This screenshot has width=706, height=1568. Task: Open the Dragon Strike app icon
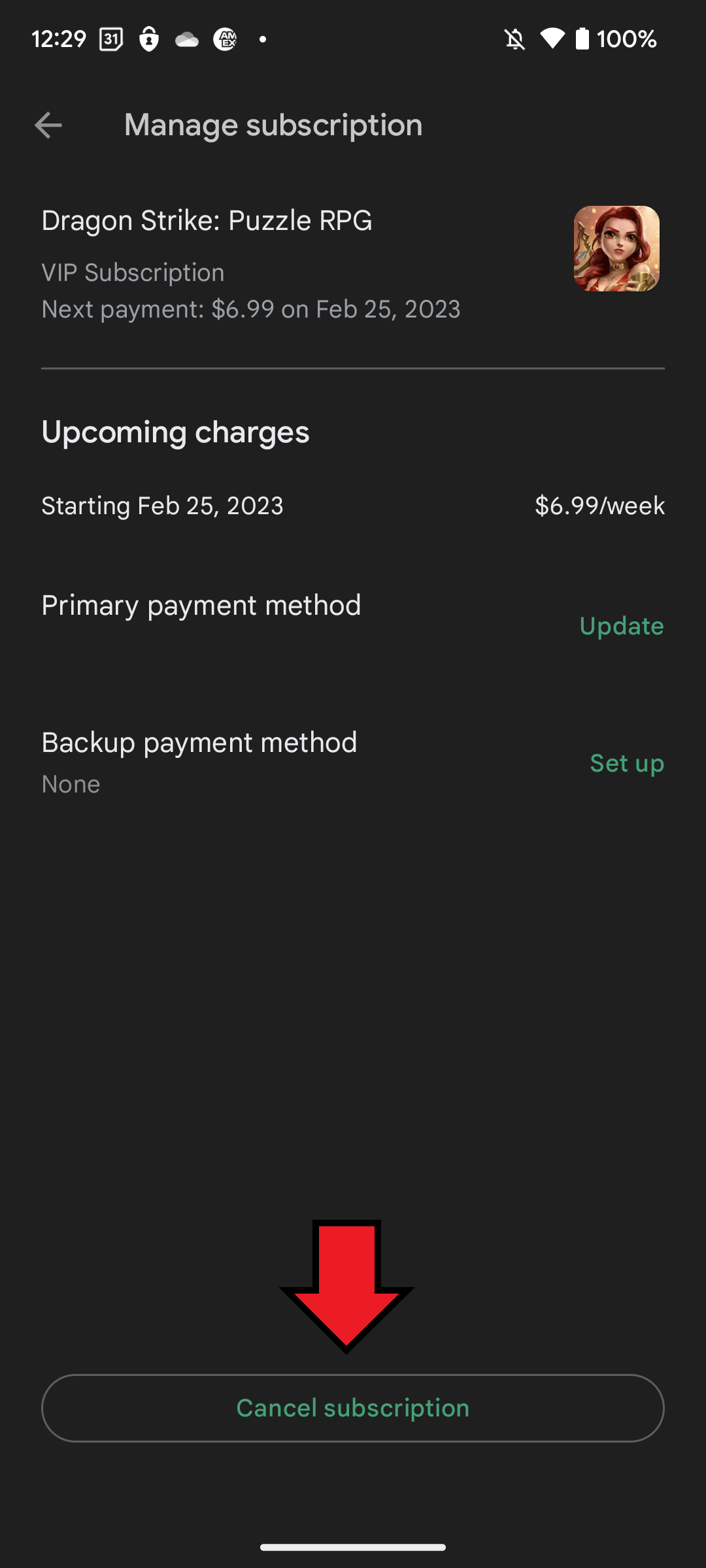coord(616,248)
